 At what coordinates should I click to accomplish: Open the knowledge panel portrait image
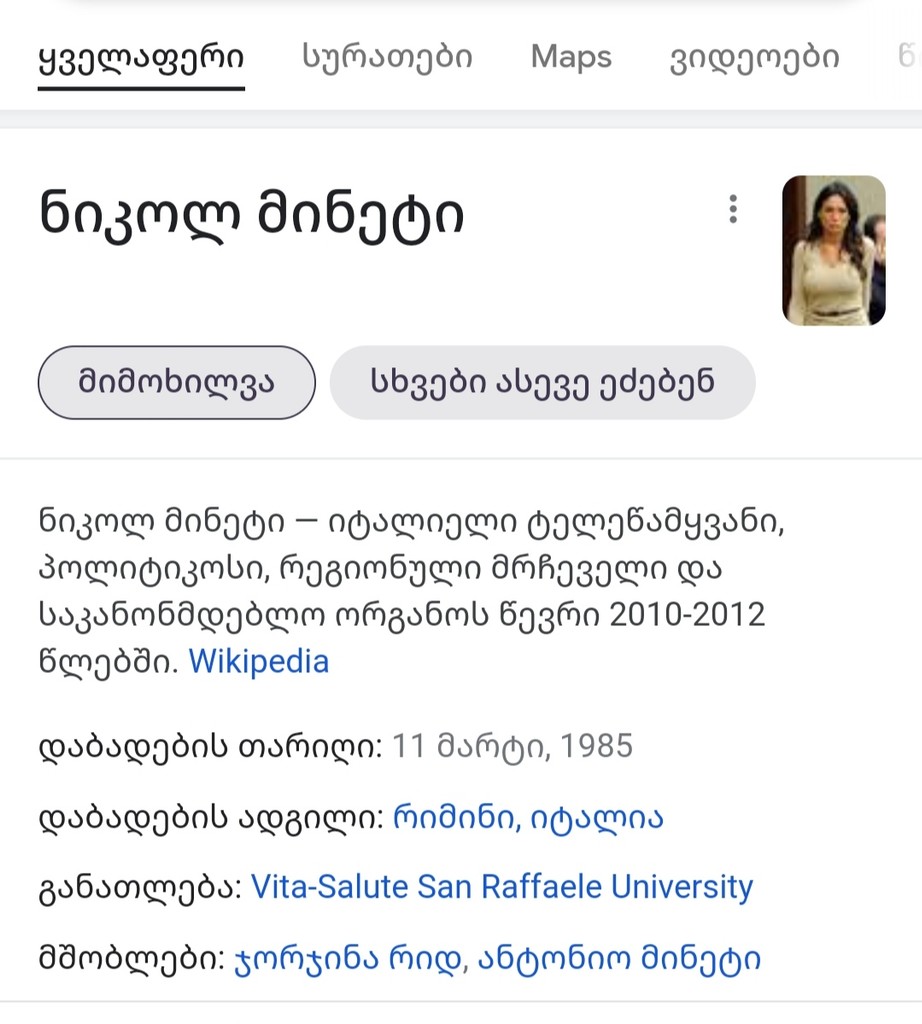click(833, 250)
